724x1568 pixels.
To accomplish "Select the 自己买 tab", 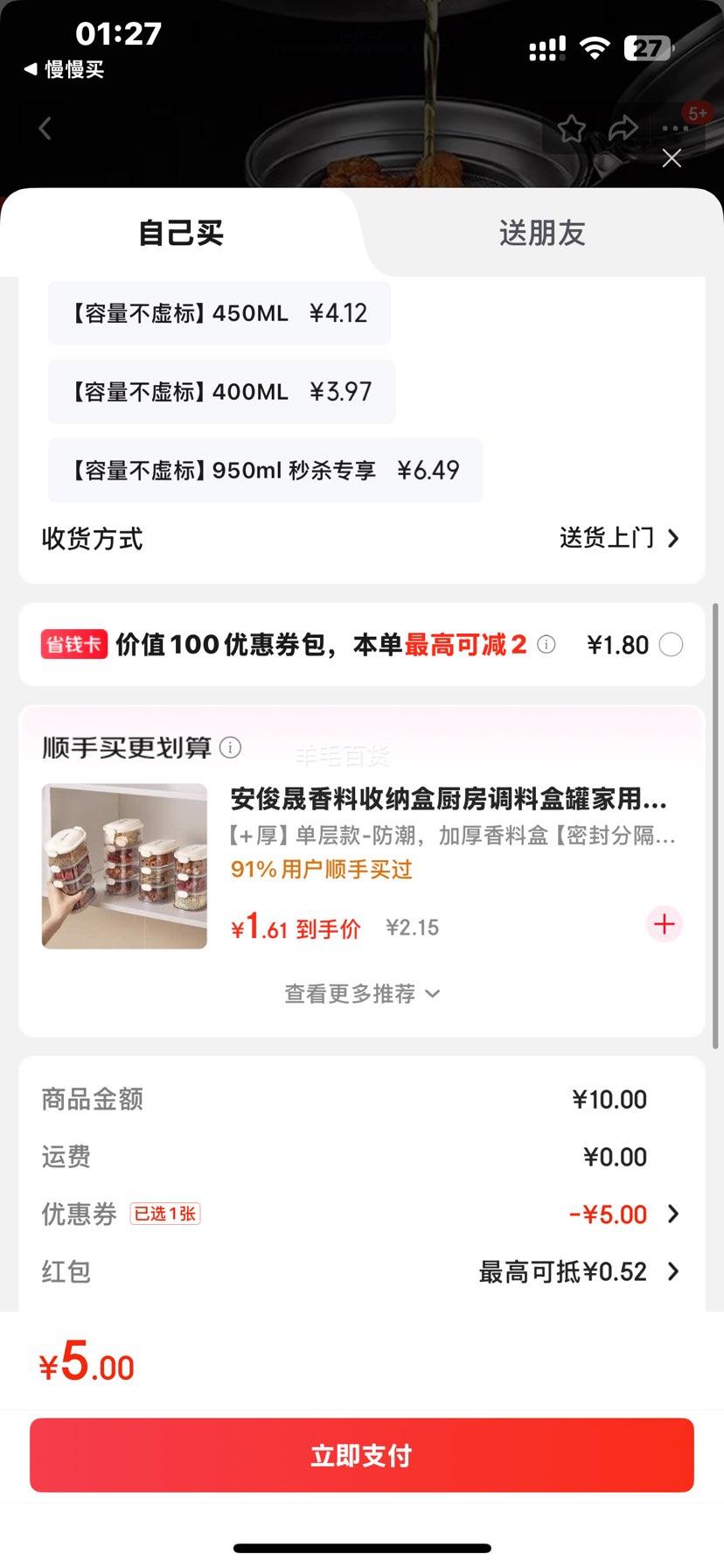I will 181,233.
